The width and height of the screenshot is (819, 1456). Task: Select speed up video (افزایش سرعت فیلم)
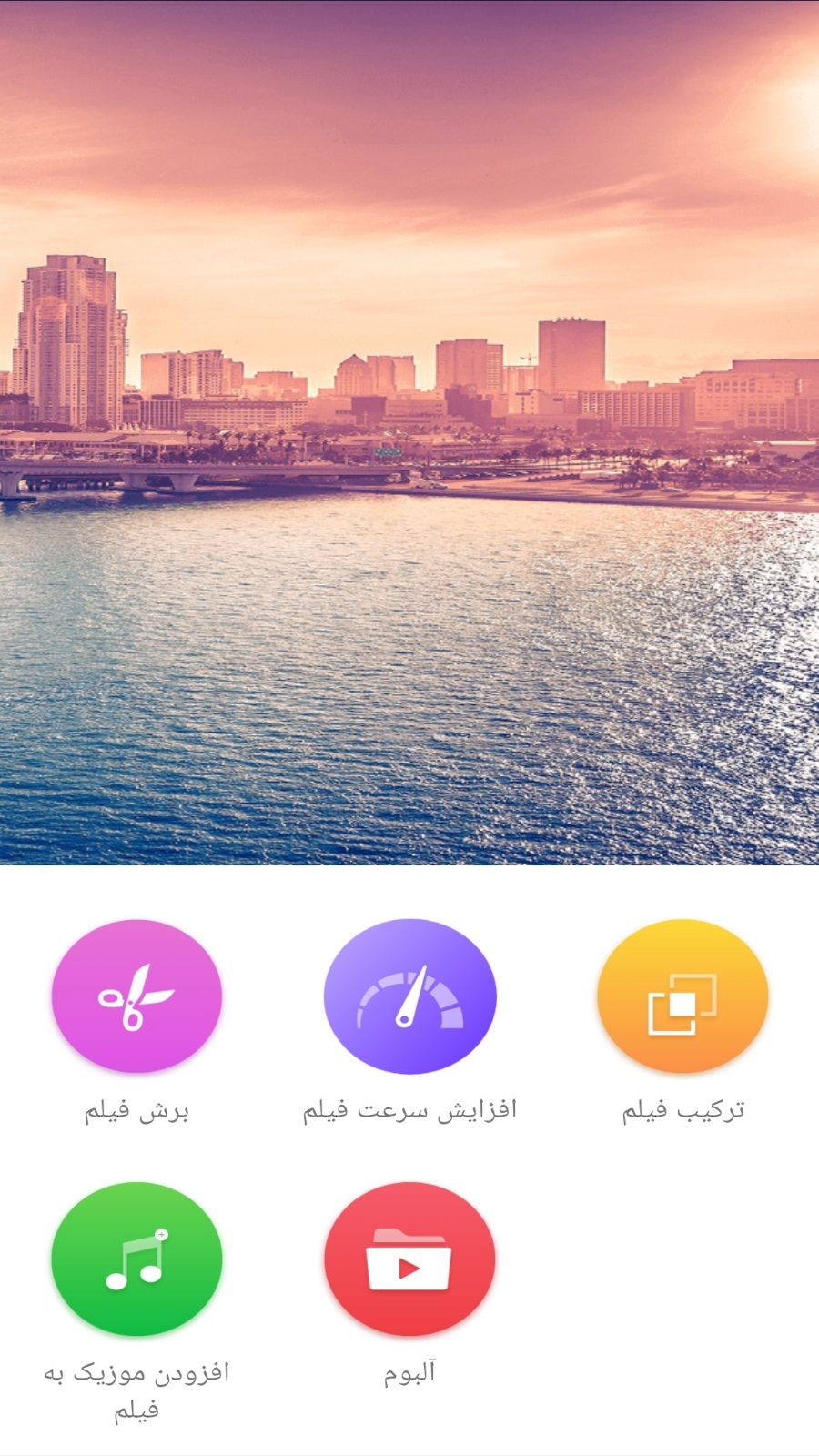pyautogui.click(x=409, y=996)
